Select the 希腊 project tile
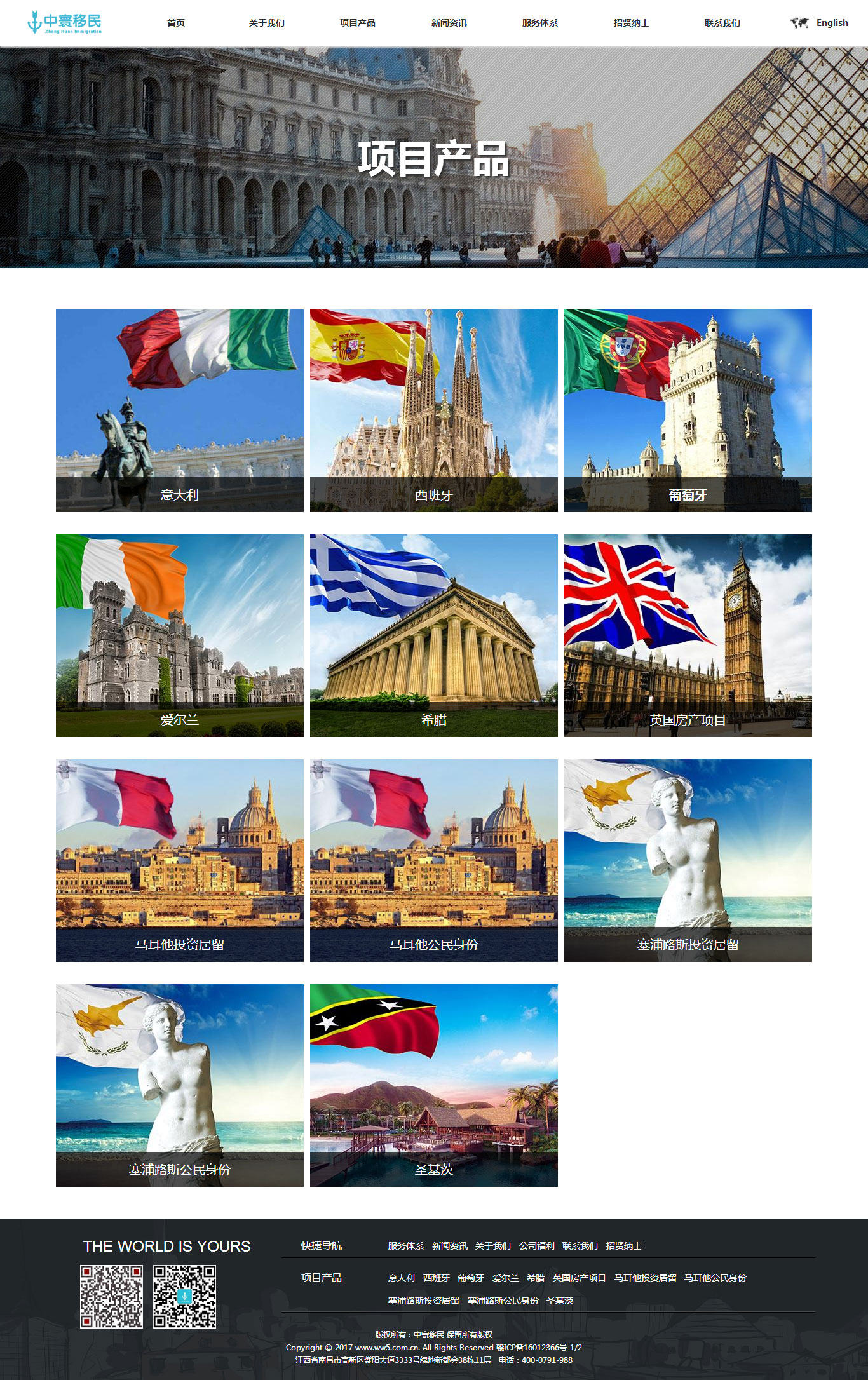Image resolution: width=868 pixels, height=1380 pixels. (x=434, y=635)
